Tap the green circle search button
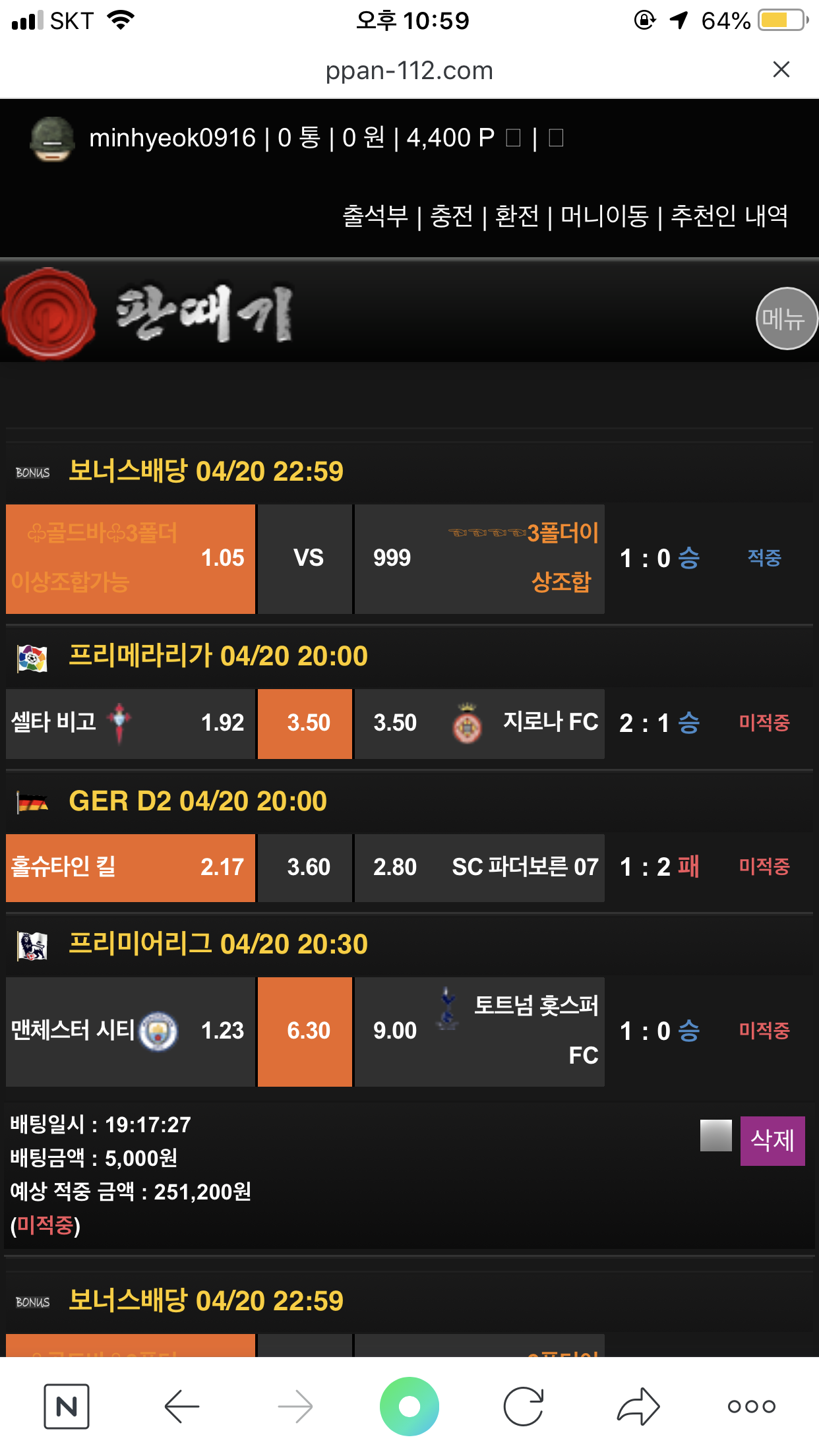The height and width of the screenshot is (1456, 819). pos(409,1407)
